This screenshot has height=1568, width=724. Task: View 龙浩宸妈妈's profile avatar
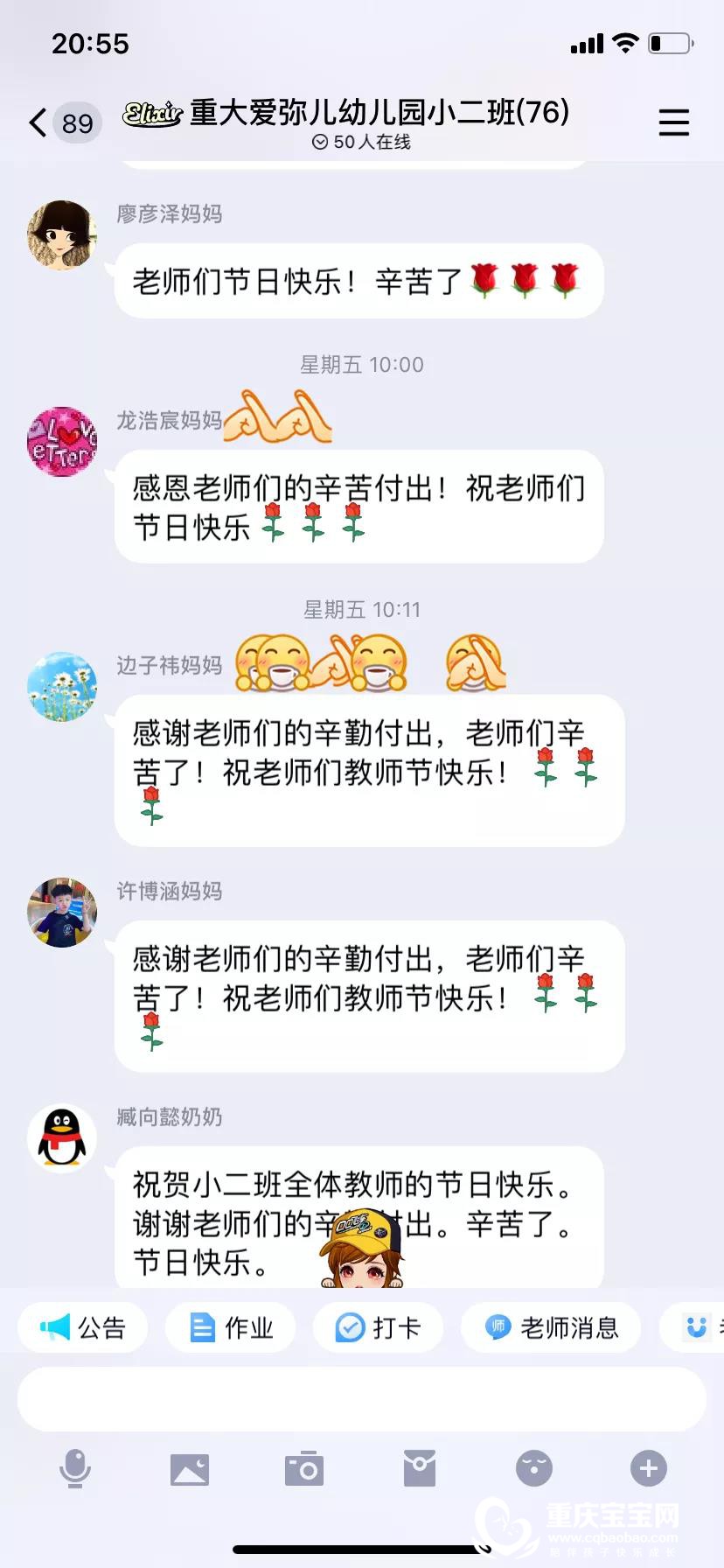pyautogui.click(x=61, y=442)
